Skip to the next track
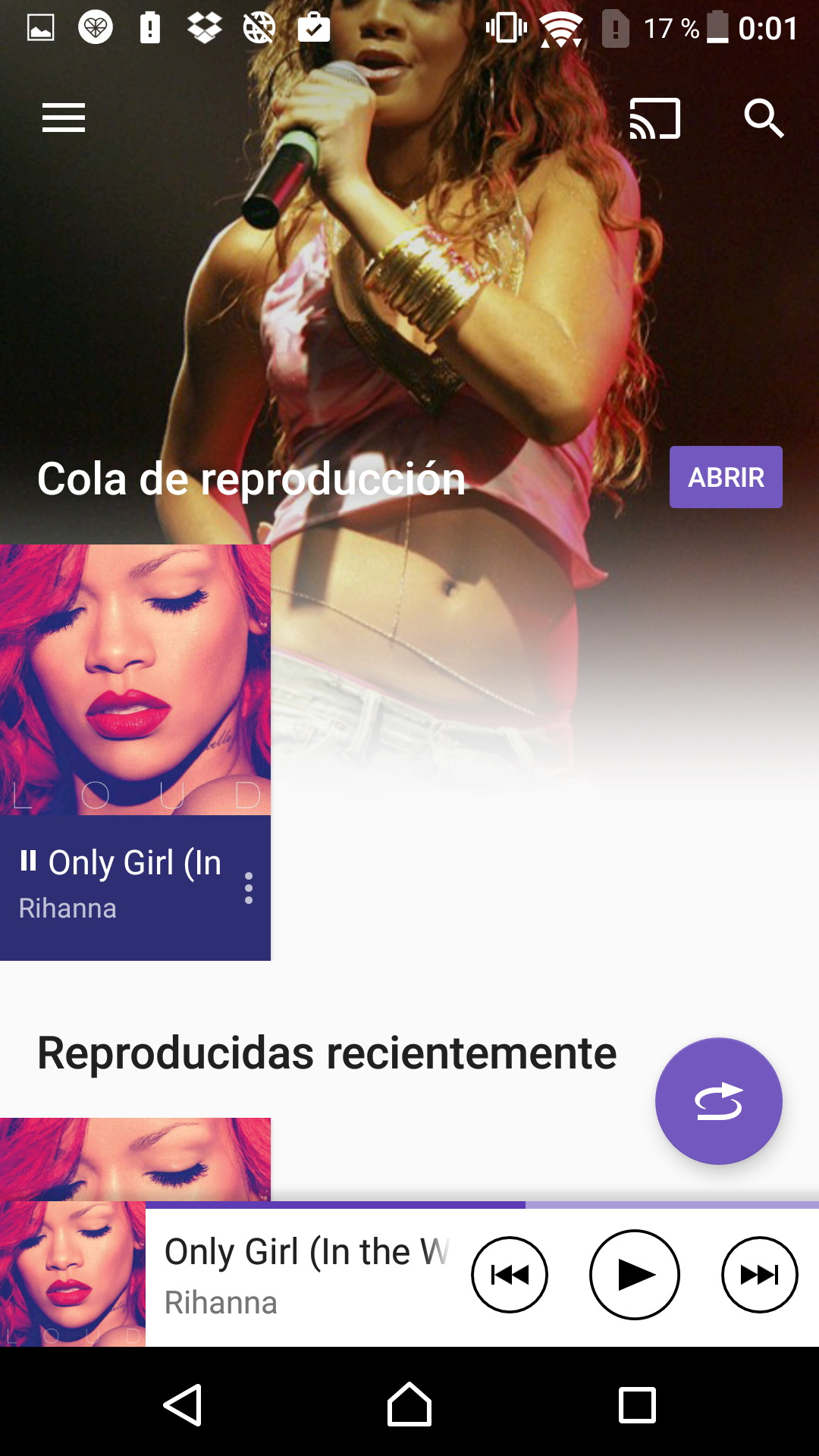Viewport: 819px width, 1456px height. [759, 1275]
